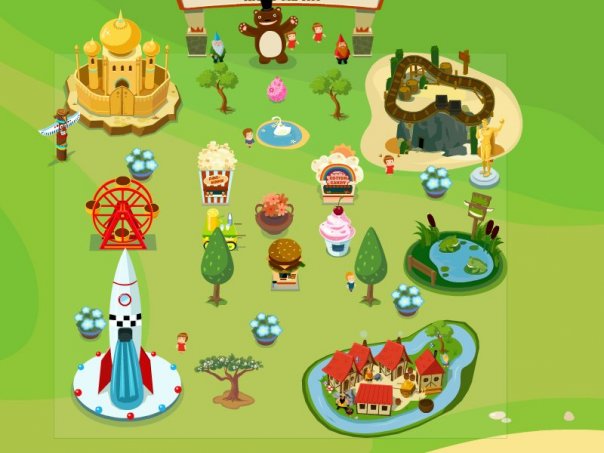The height and width of the screenshot is (453, 604).
Task: Tap the winged totem pole
Action: [x=60, y=132]
